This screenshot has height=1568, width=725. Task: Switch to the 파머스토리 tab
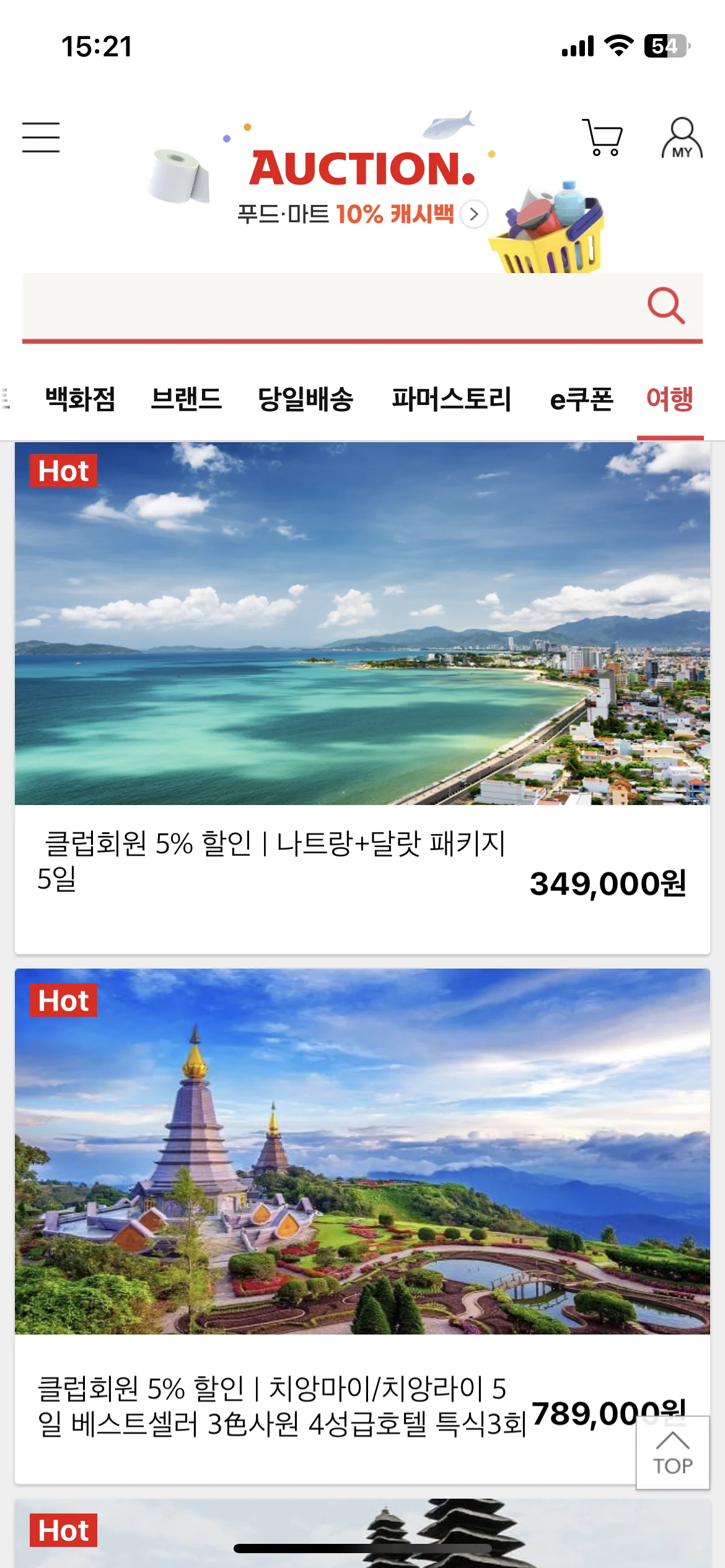tap(452, 399)
